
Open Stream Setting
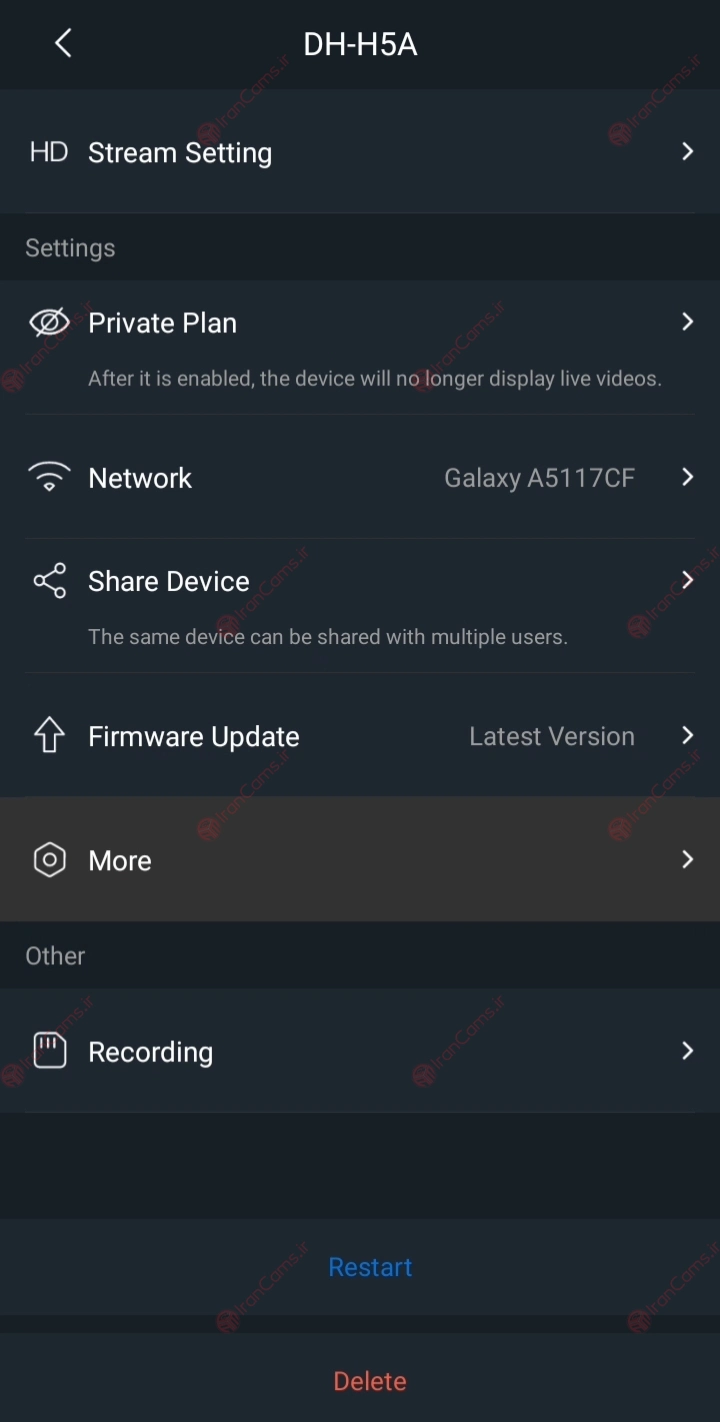coord(360,152)
